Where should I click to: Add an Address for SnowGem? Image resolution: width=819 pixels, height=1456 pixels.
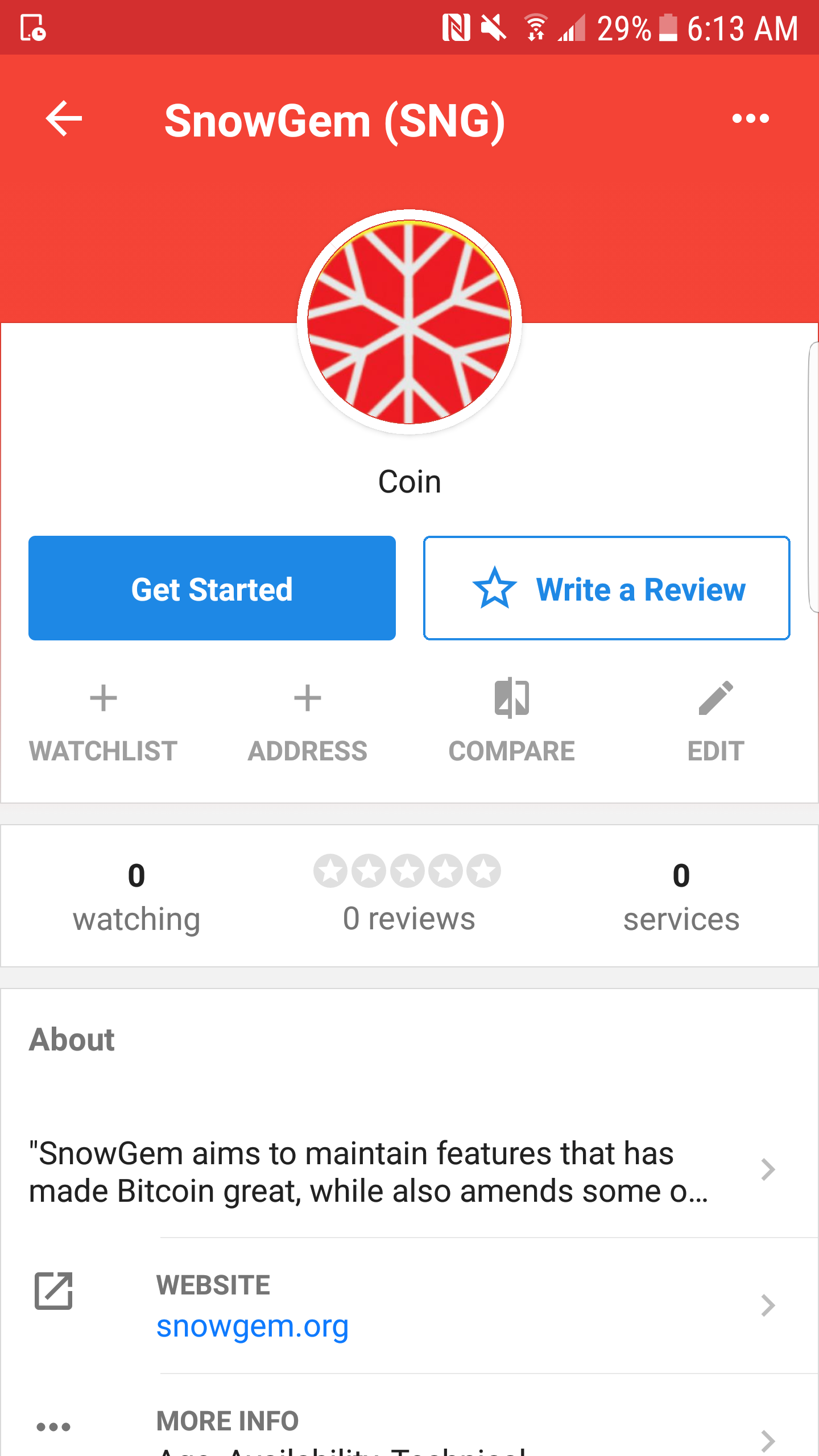[x=308, y=721]
